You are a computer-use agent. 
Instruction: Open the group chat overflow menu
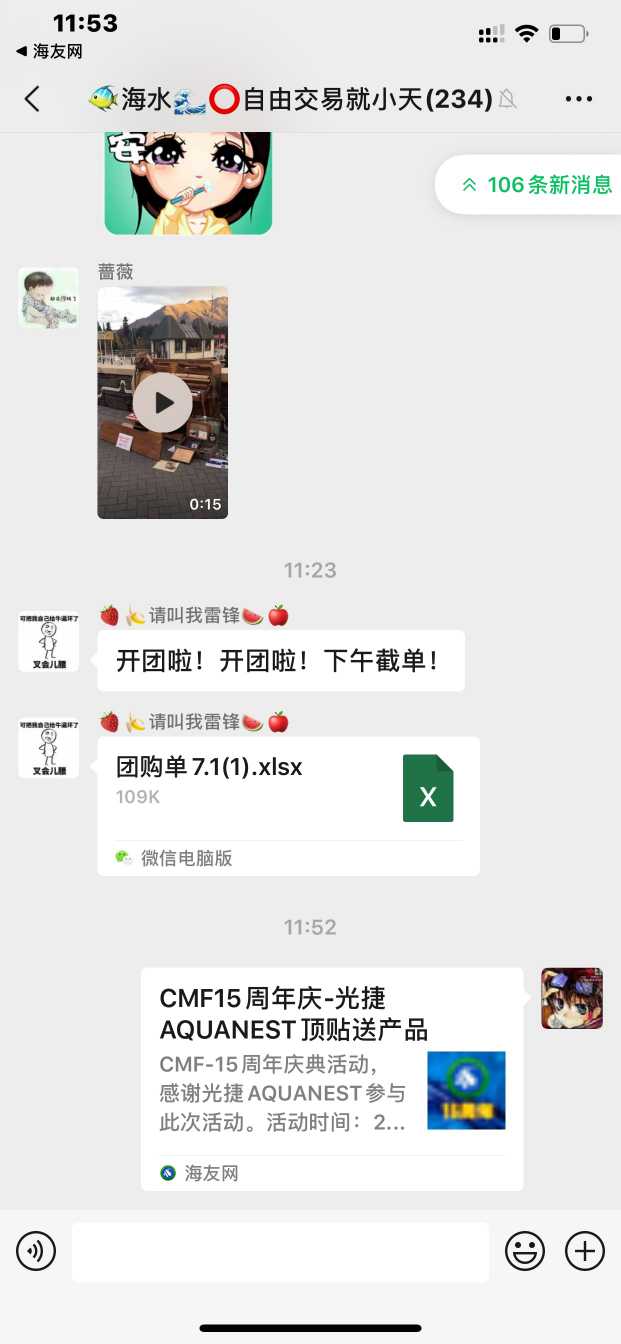579,98
